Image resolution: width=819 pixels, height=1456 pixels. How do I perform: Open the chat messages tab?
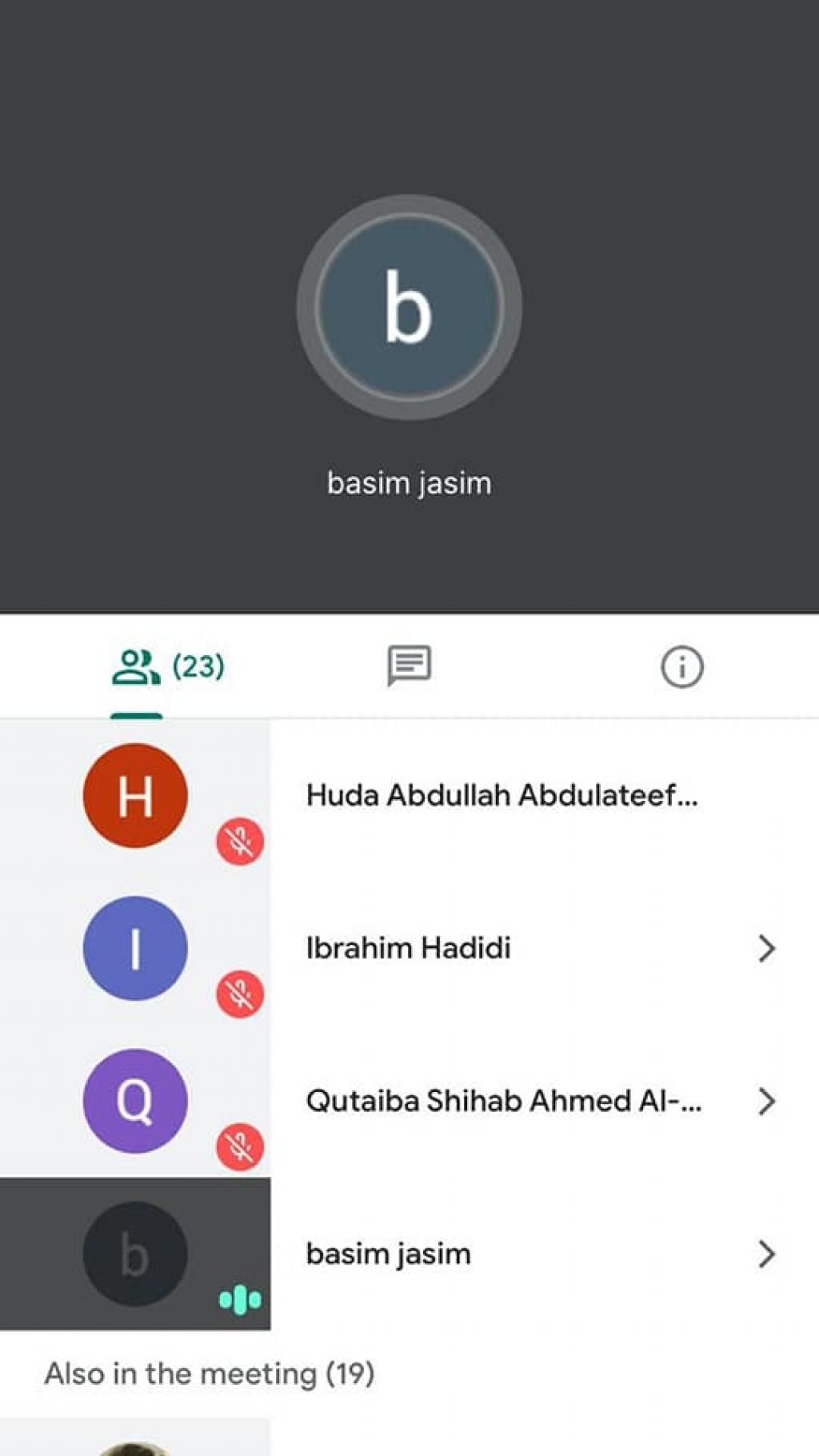pos(409,666)
